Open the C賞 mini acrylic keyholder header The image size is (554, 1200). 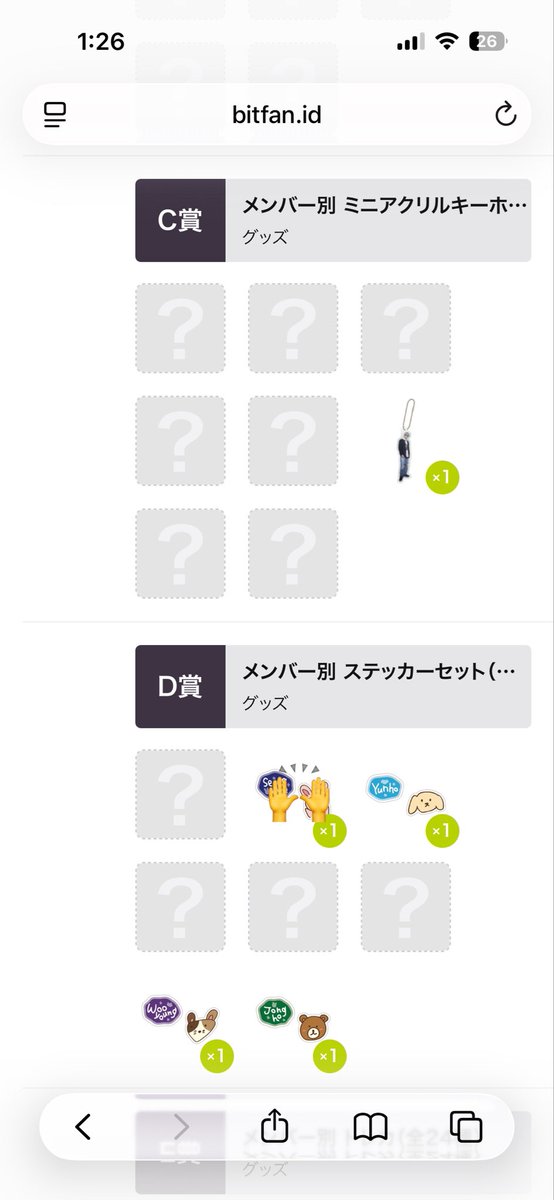[x=333, y=221]
